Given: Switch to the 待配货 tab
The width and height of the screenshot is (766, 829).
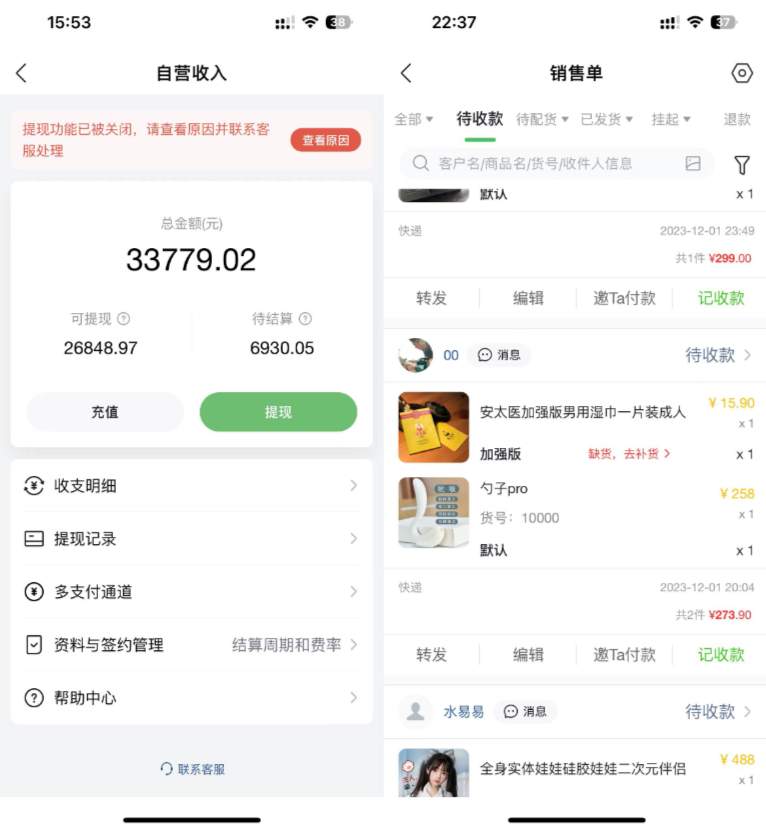Looking at the screenshot, I should pyautogui.click(x=542, y=119).
